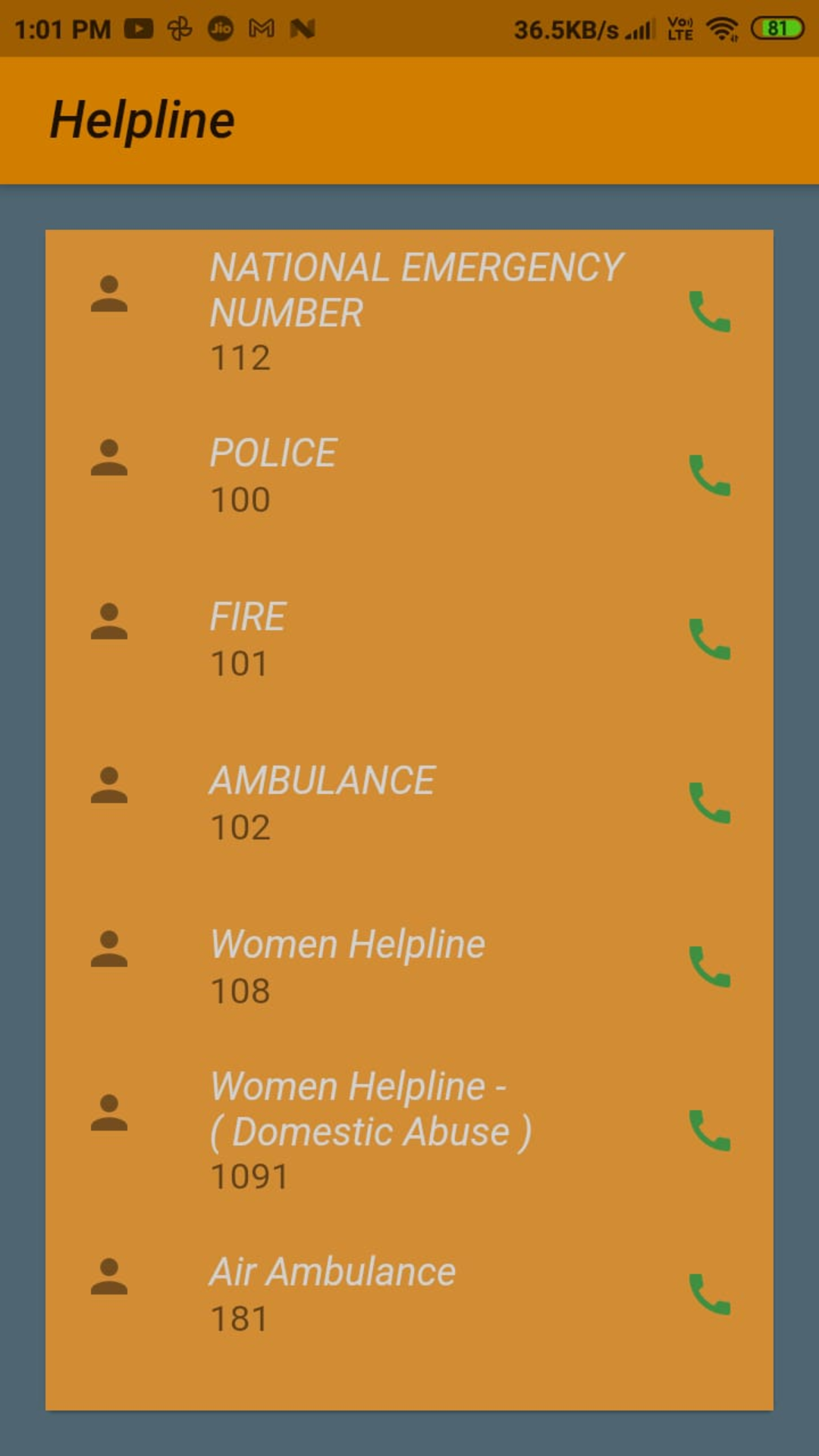The image size is (819, 1456).
Task: Call Women Helpline 108
Action: (x=710, y=967)
